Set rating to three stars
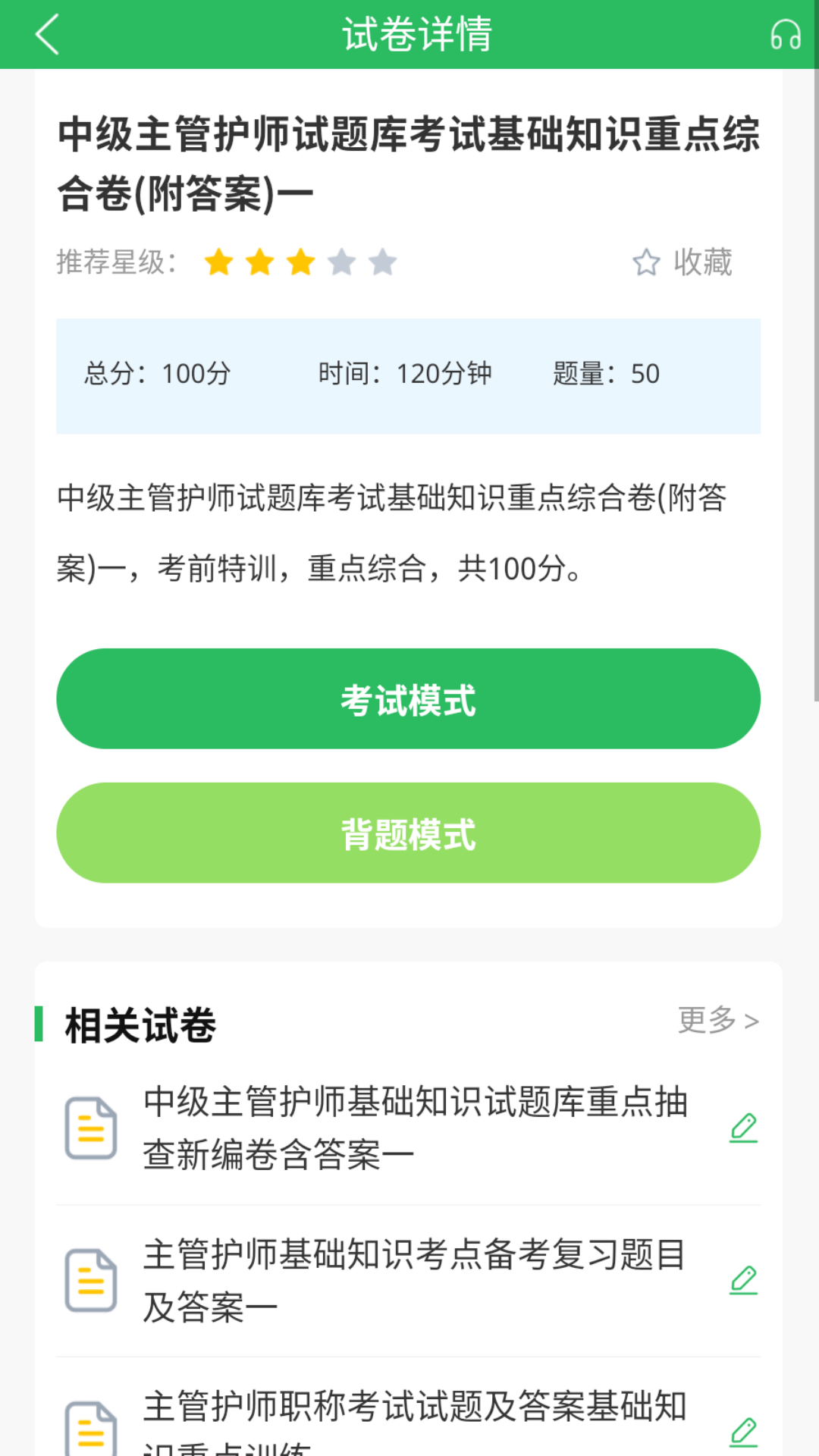 coord(301,262)
